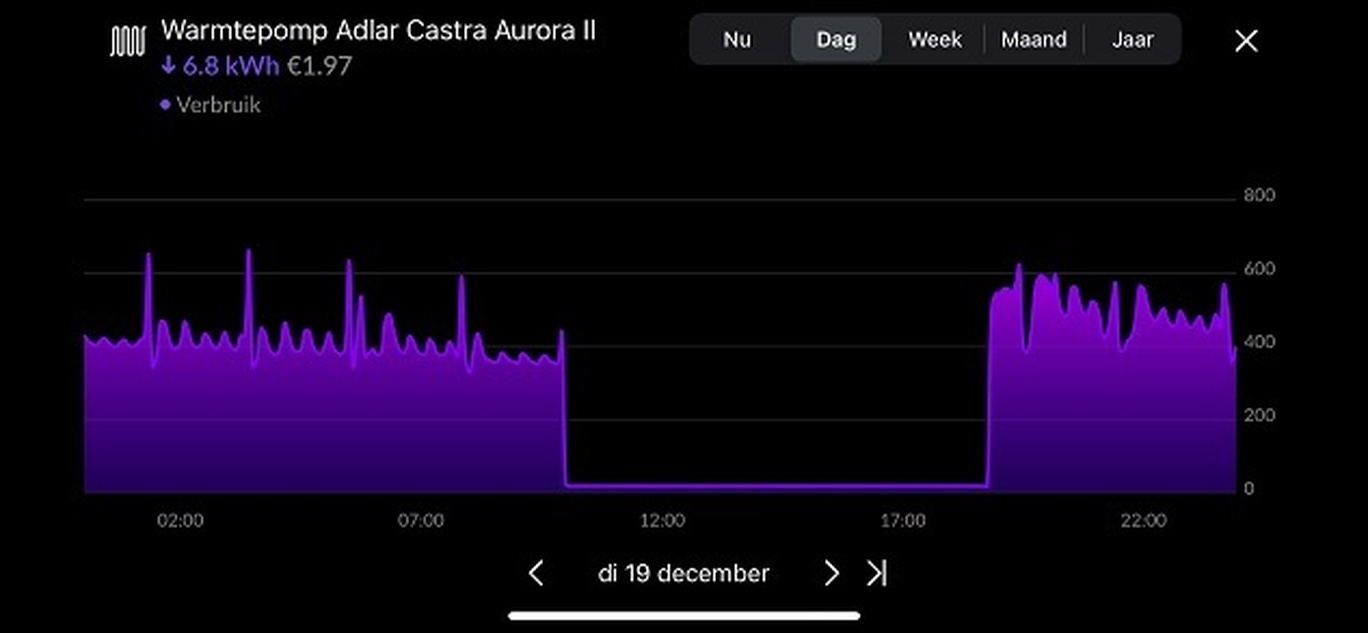Close the energy chart screen
The image size is (1368, 633).
tap(1246, 41)
